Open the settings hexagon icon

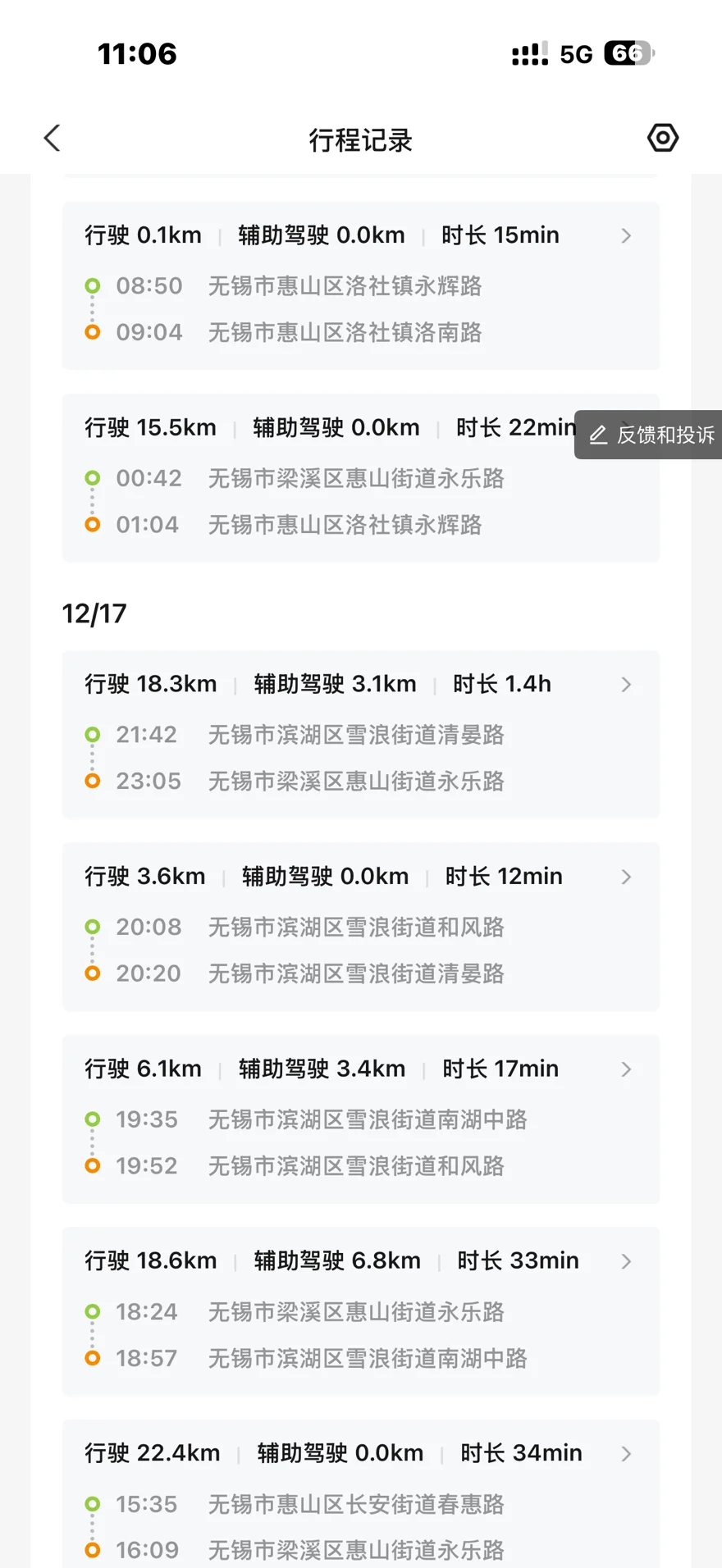[663, 138]
